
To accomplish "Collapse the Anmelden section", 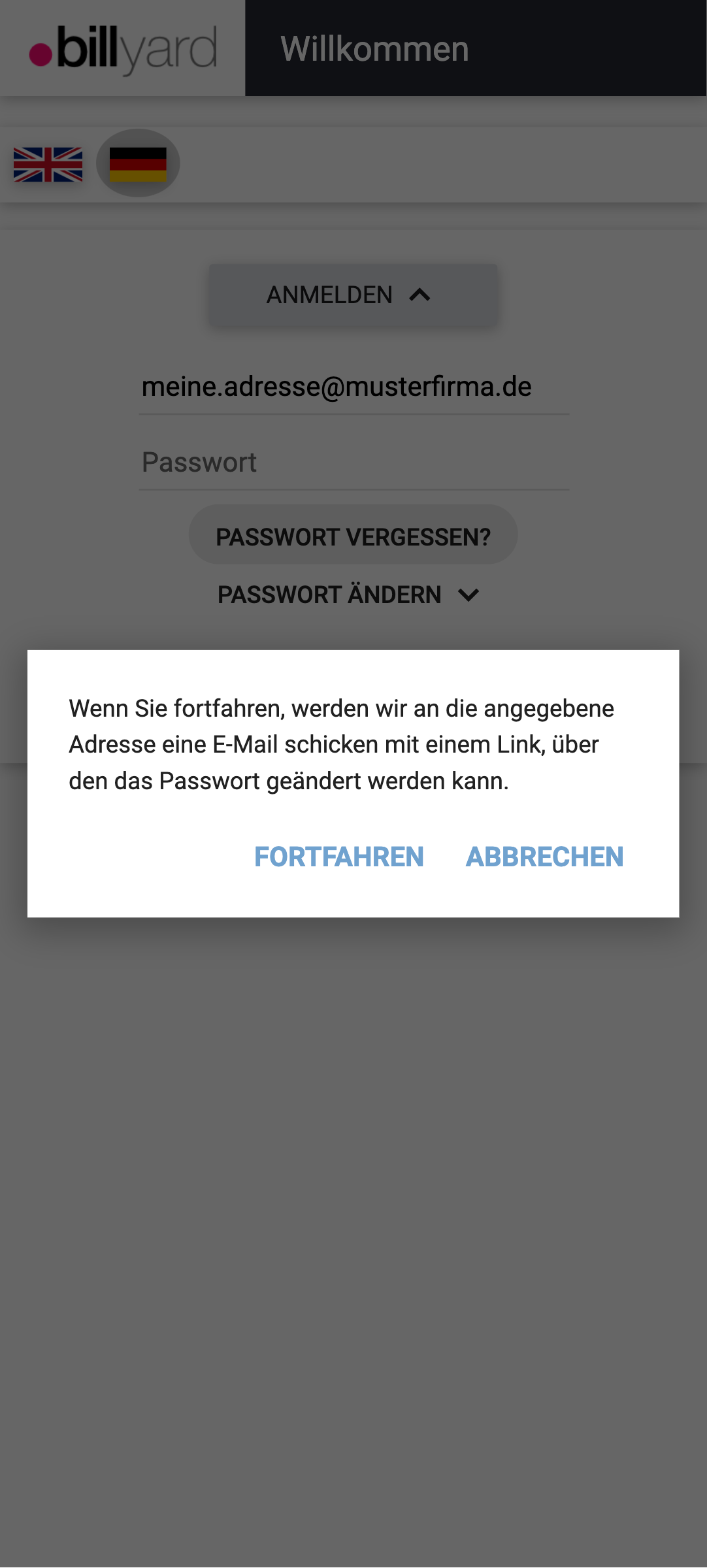I will pos(353,295).
